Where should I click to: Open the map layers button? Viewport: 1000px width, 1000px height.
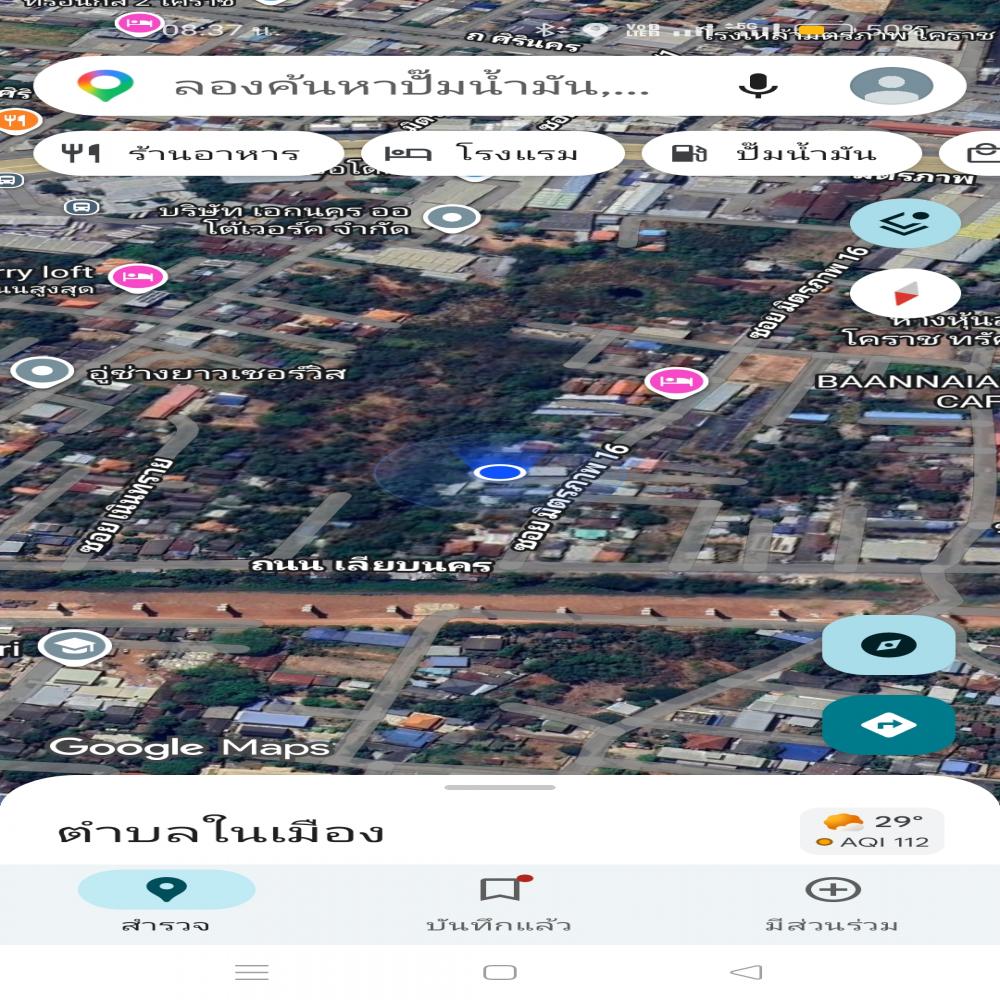[905, 222]
